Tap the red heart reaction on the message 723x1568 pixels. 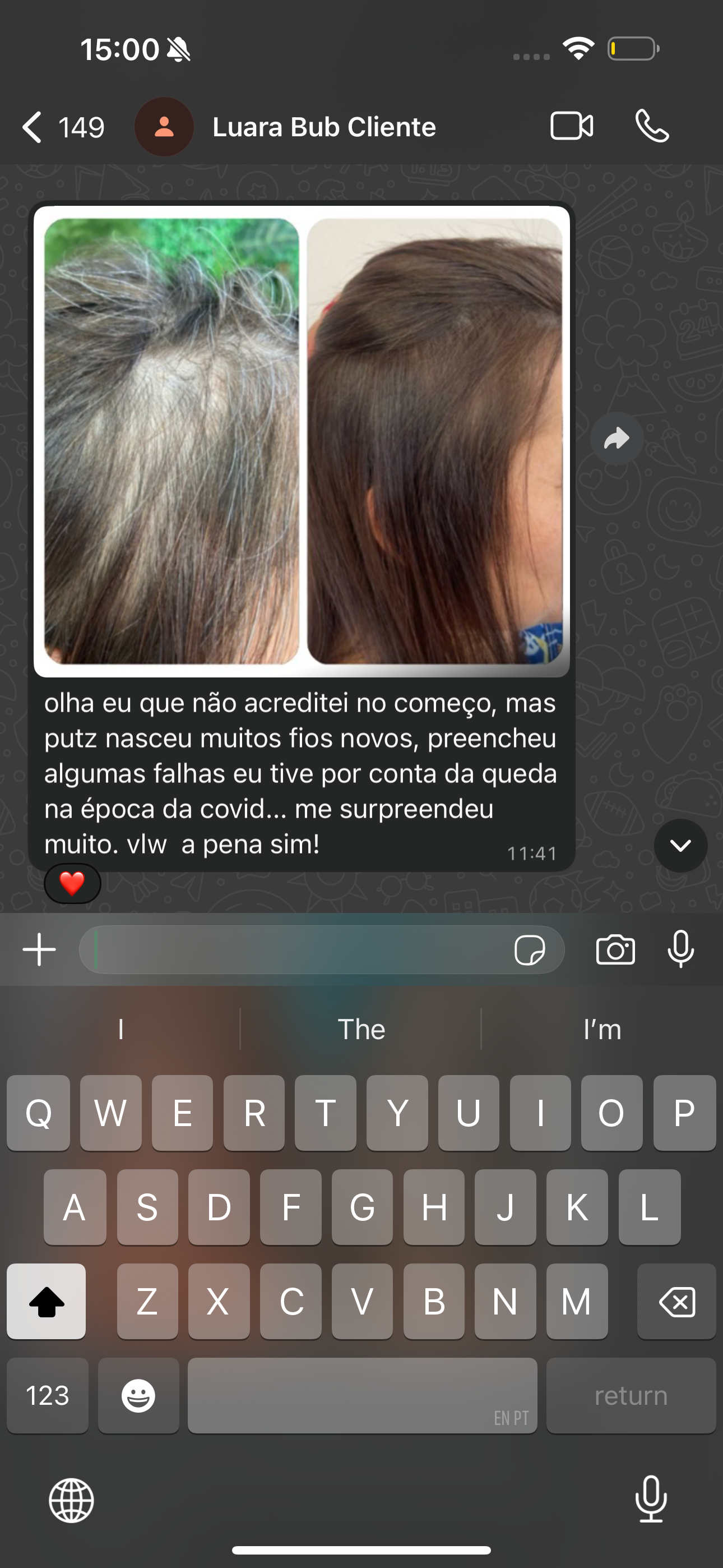click(72, 883)
